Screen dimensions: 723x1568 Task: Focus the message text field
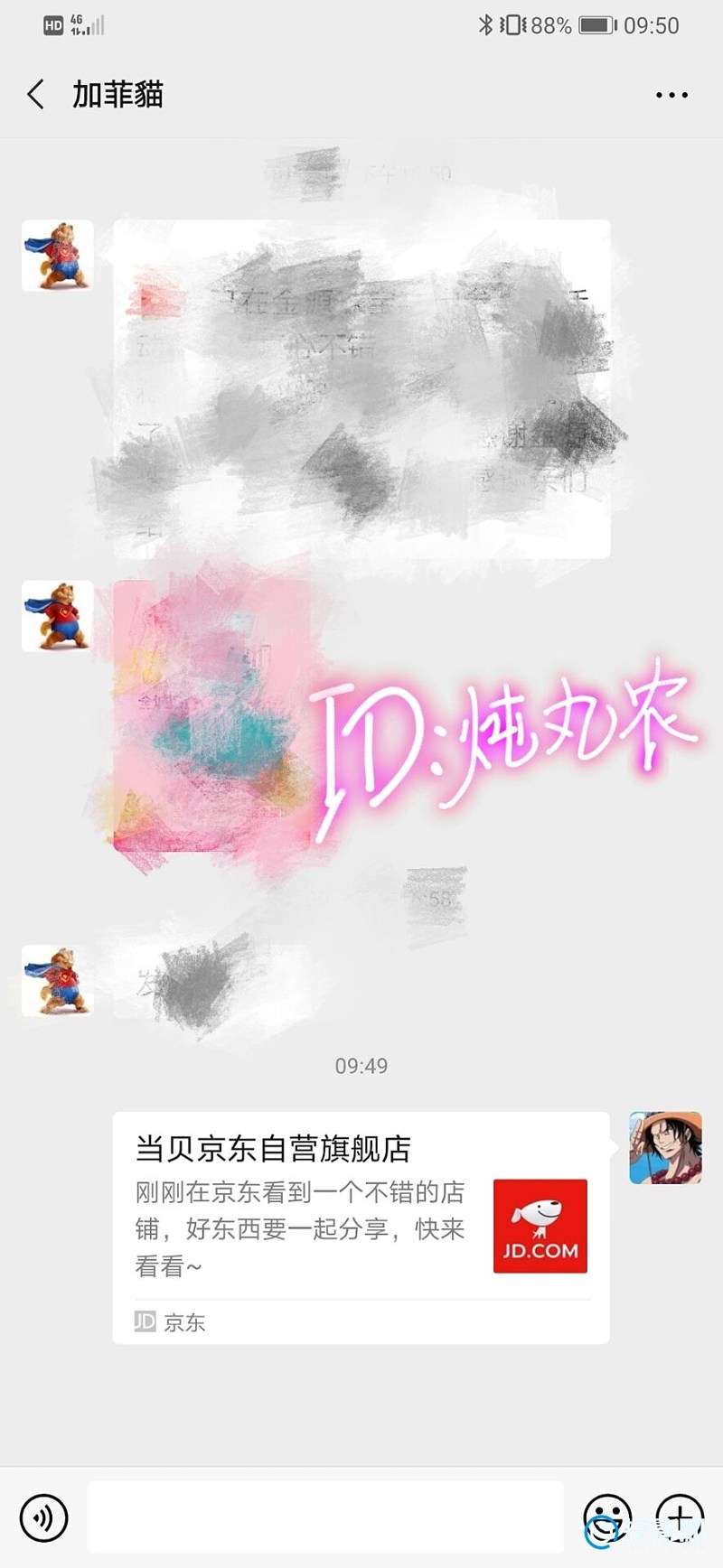[325, 1517]
